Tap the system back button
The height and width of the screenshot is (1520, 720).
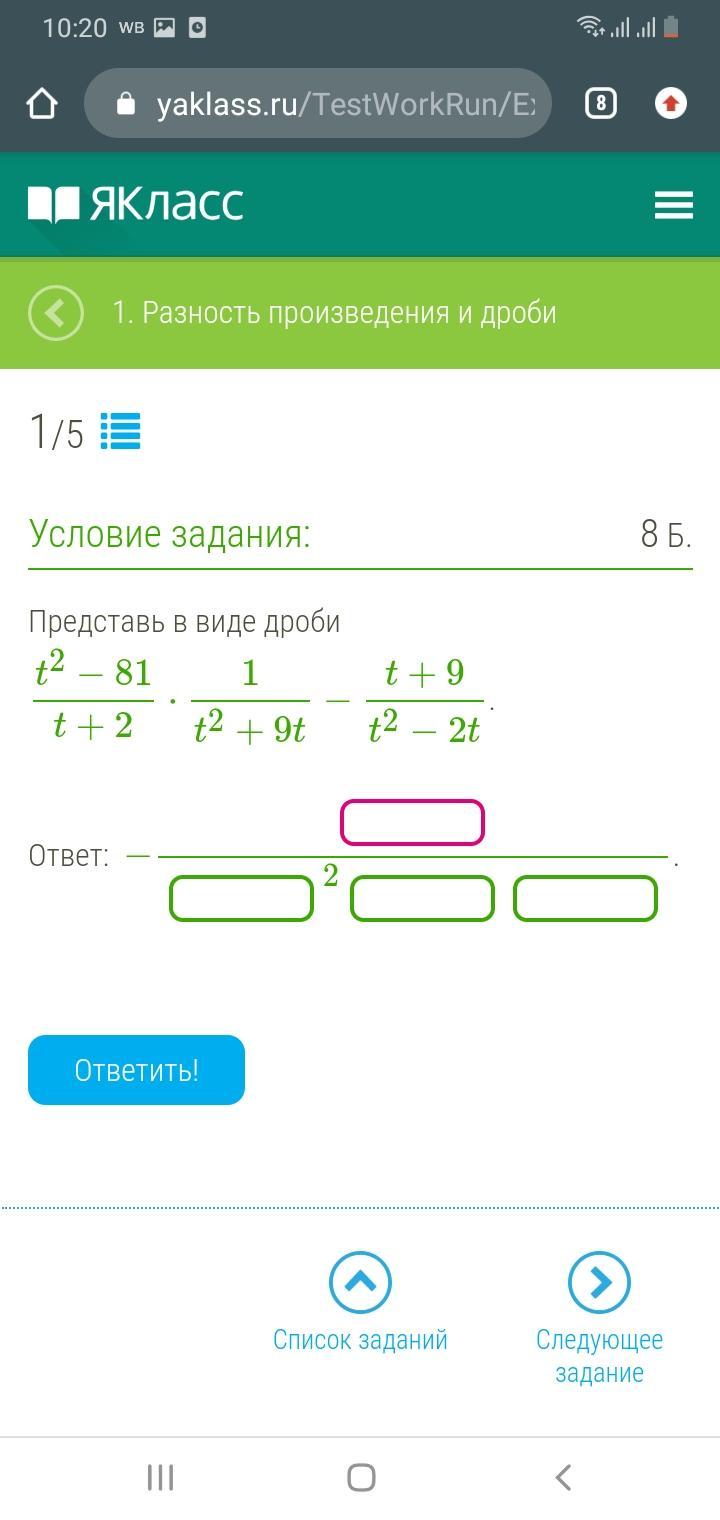[x=563, y=1477]
